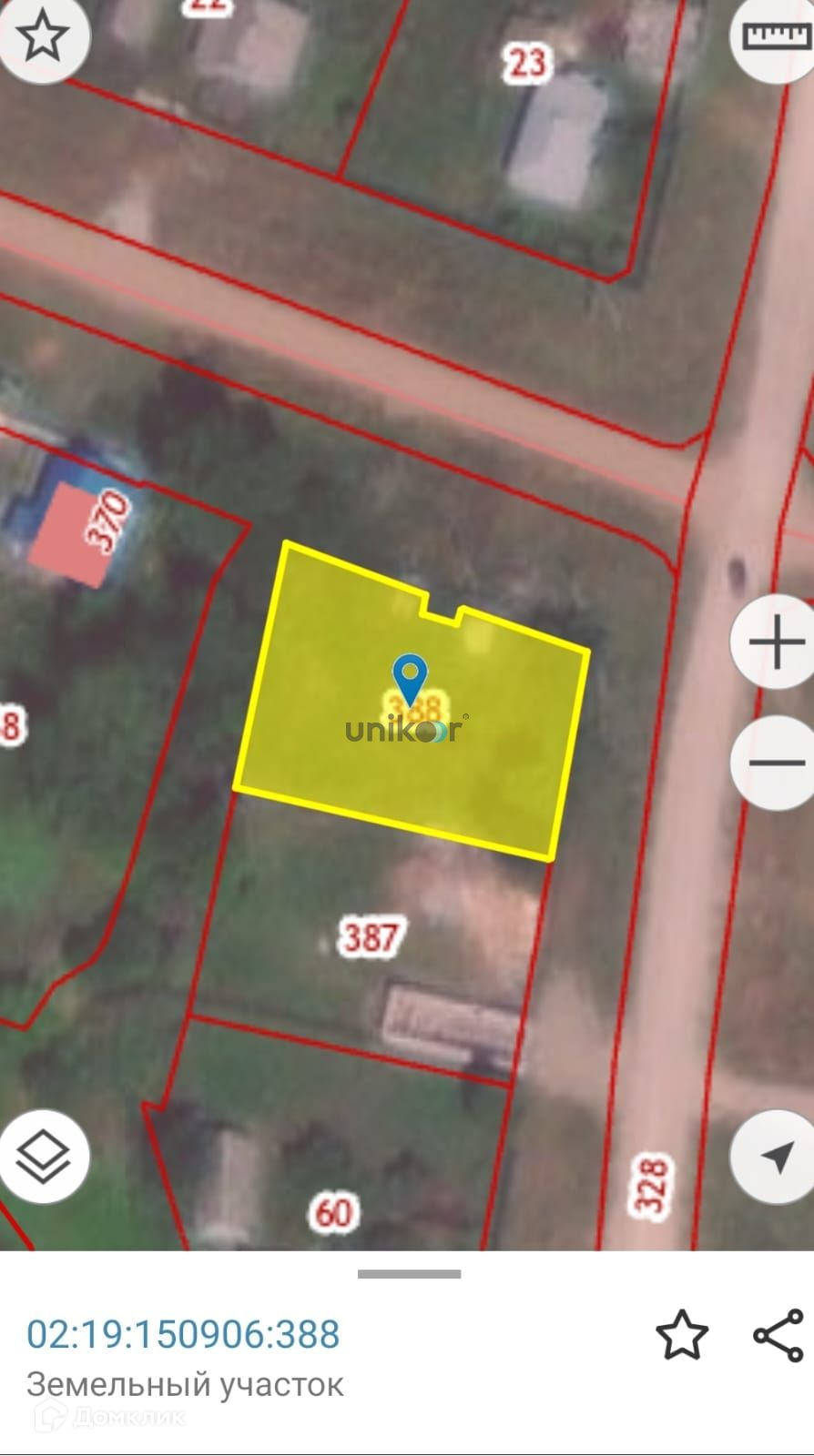Zoom in on the map

[775, 643]
